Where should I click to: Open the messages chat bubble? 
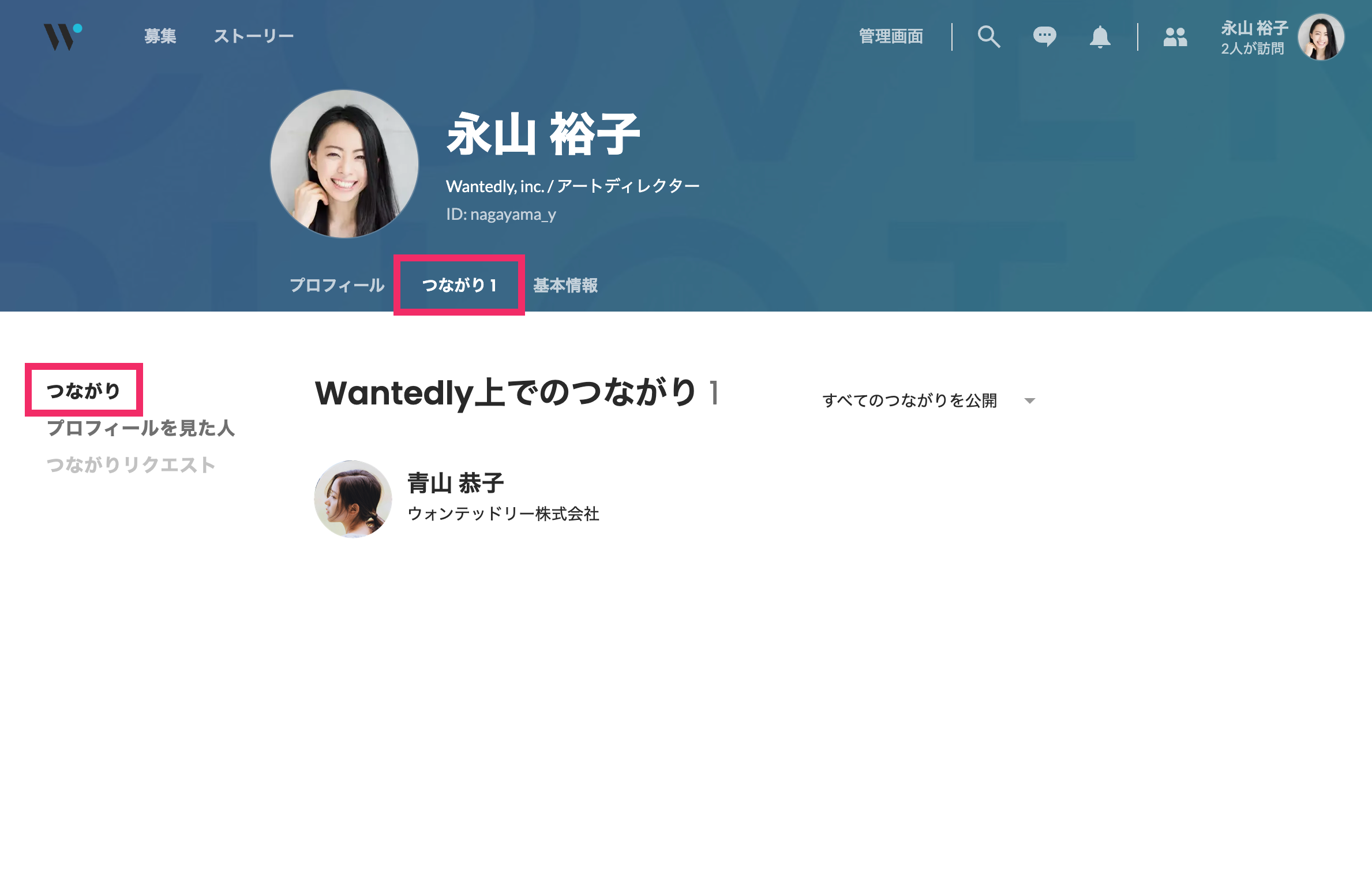pos(1044,37)
